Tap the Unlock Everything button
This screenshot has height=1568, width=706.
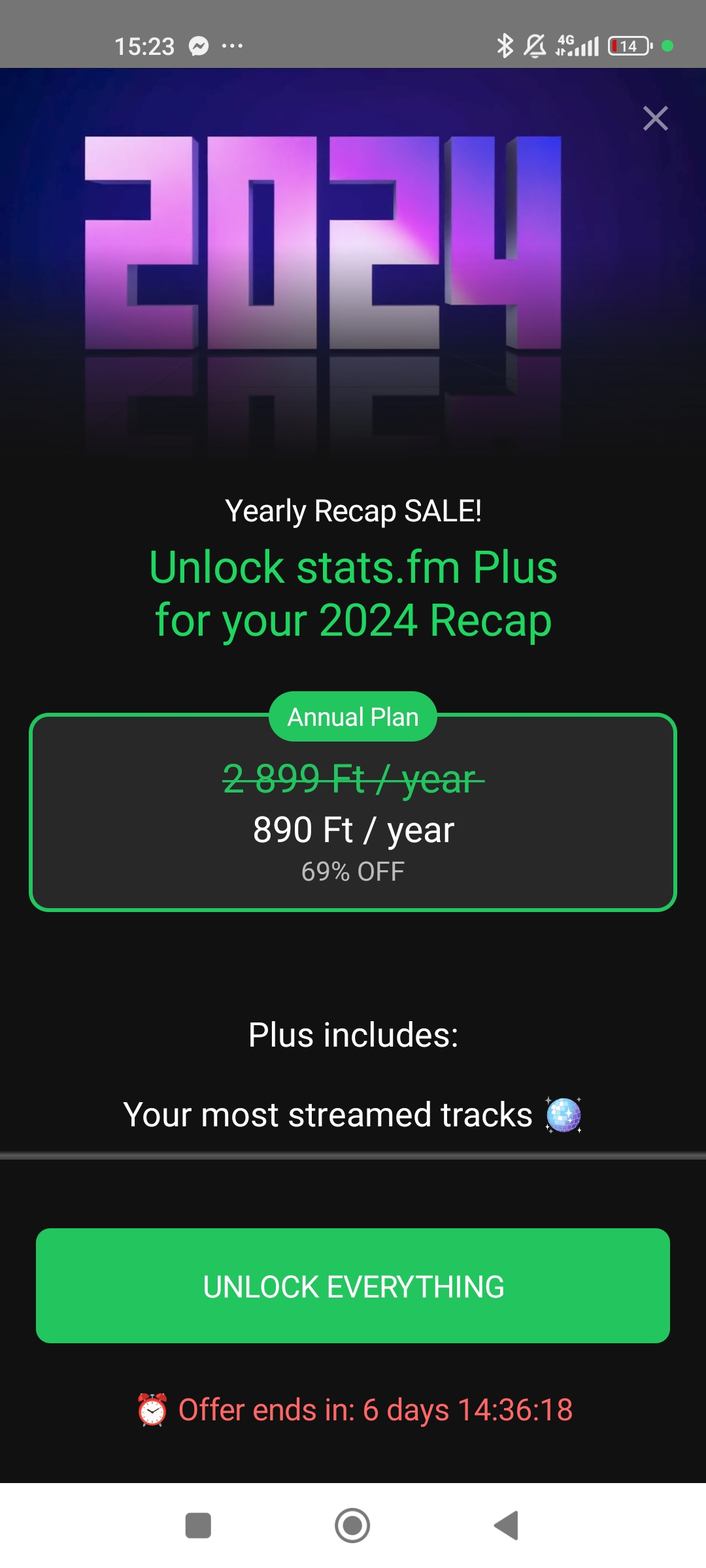pos(353,1286)
